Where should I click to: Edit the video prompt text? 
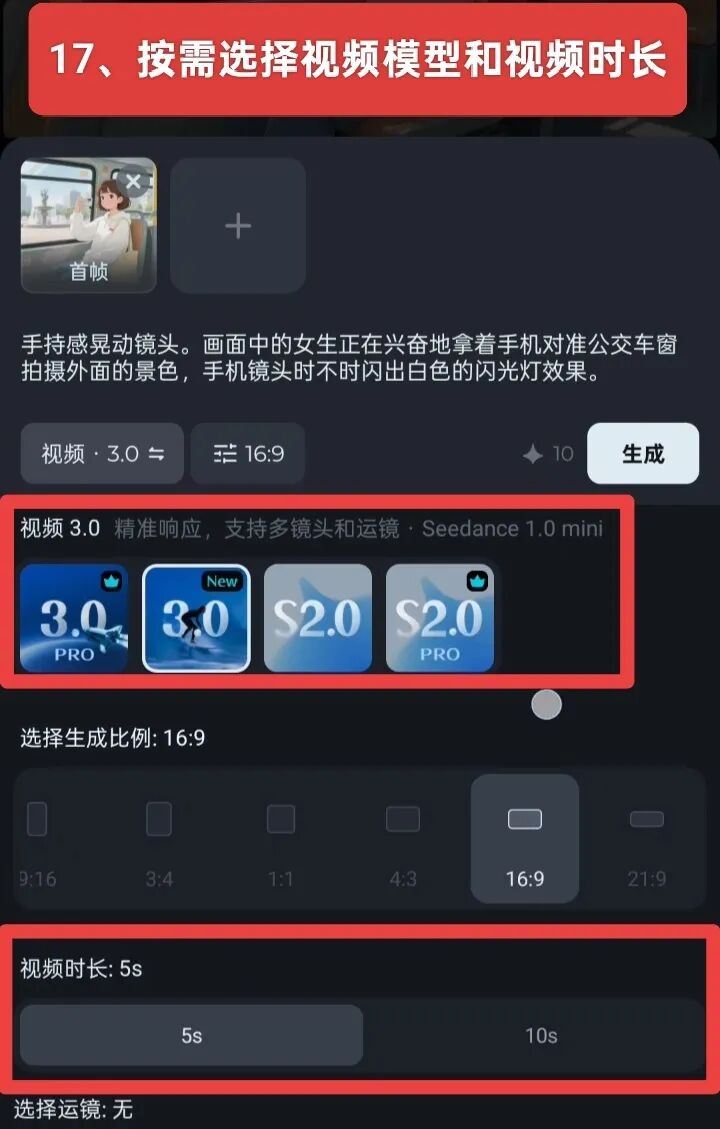pyautogui.click(x=350, y=358)
